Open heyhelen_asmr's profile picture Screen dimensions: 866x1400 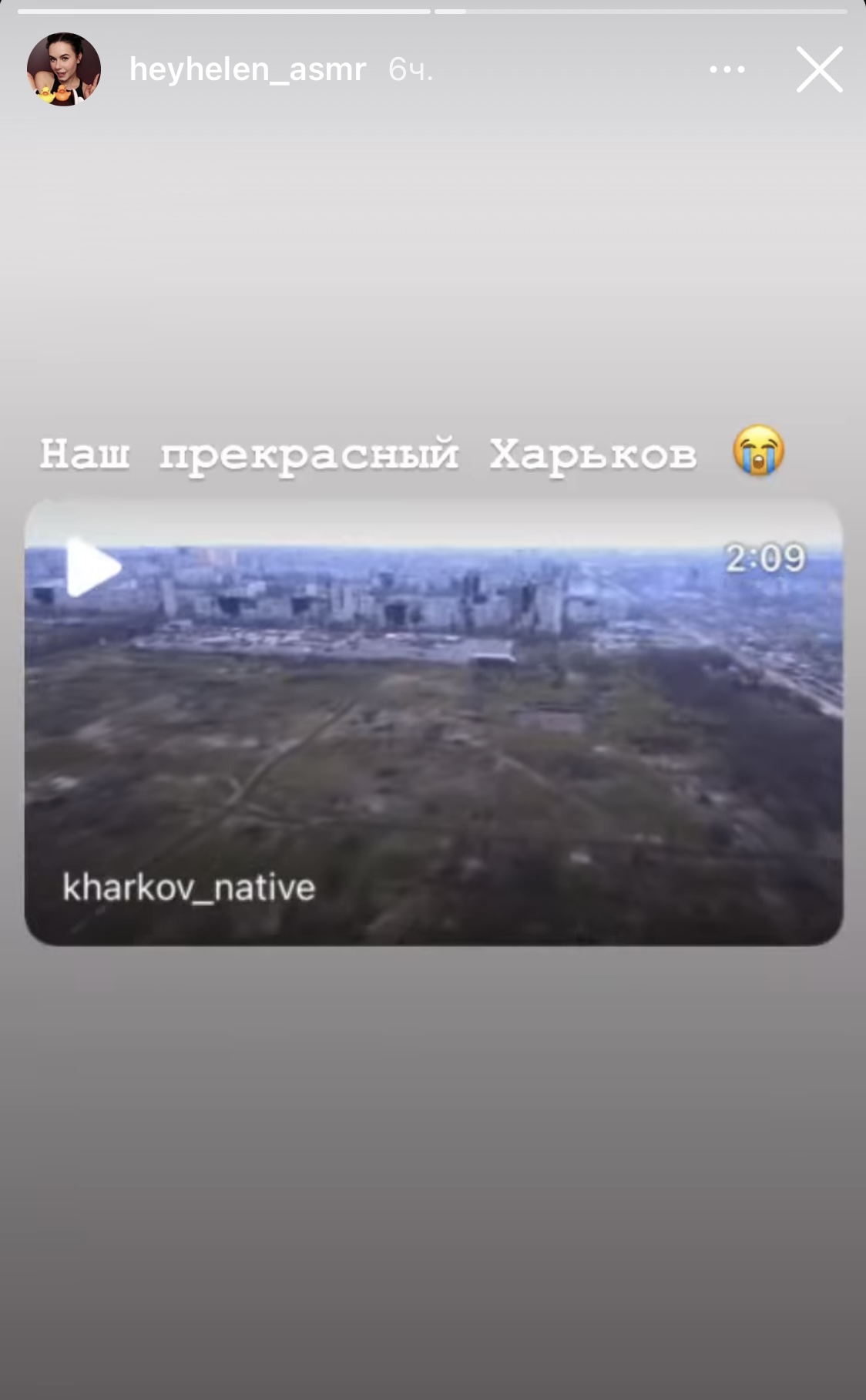click(x=64, y=69)
